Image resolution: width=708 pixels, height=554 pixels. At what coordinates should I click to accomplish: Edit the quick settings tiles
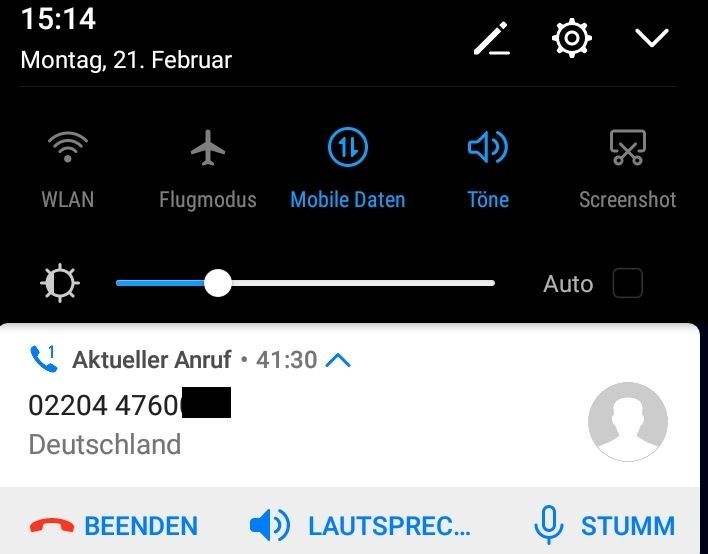tap(491, 40)
